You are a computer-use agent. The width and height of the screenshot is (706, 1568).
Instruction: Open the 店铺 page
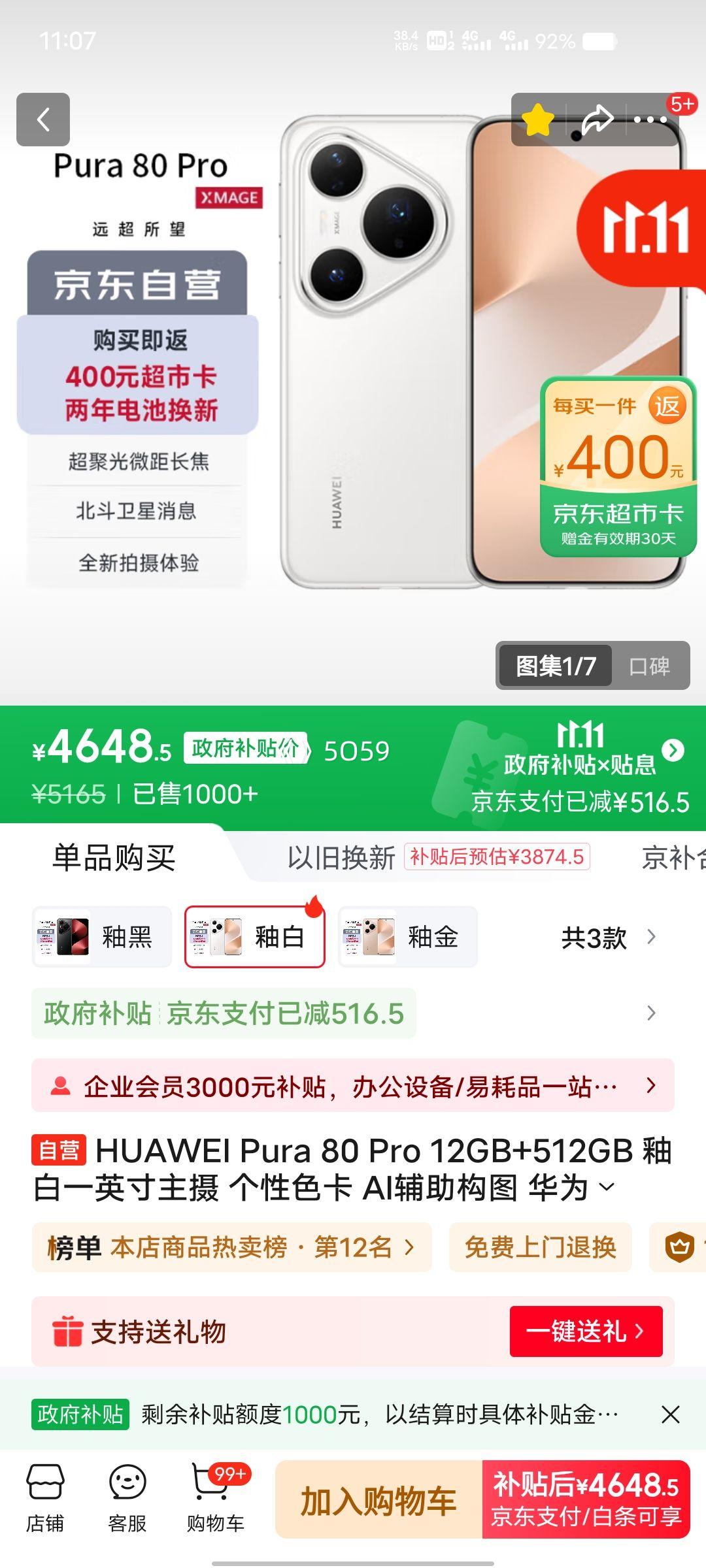45,1497
